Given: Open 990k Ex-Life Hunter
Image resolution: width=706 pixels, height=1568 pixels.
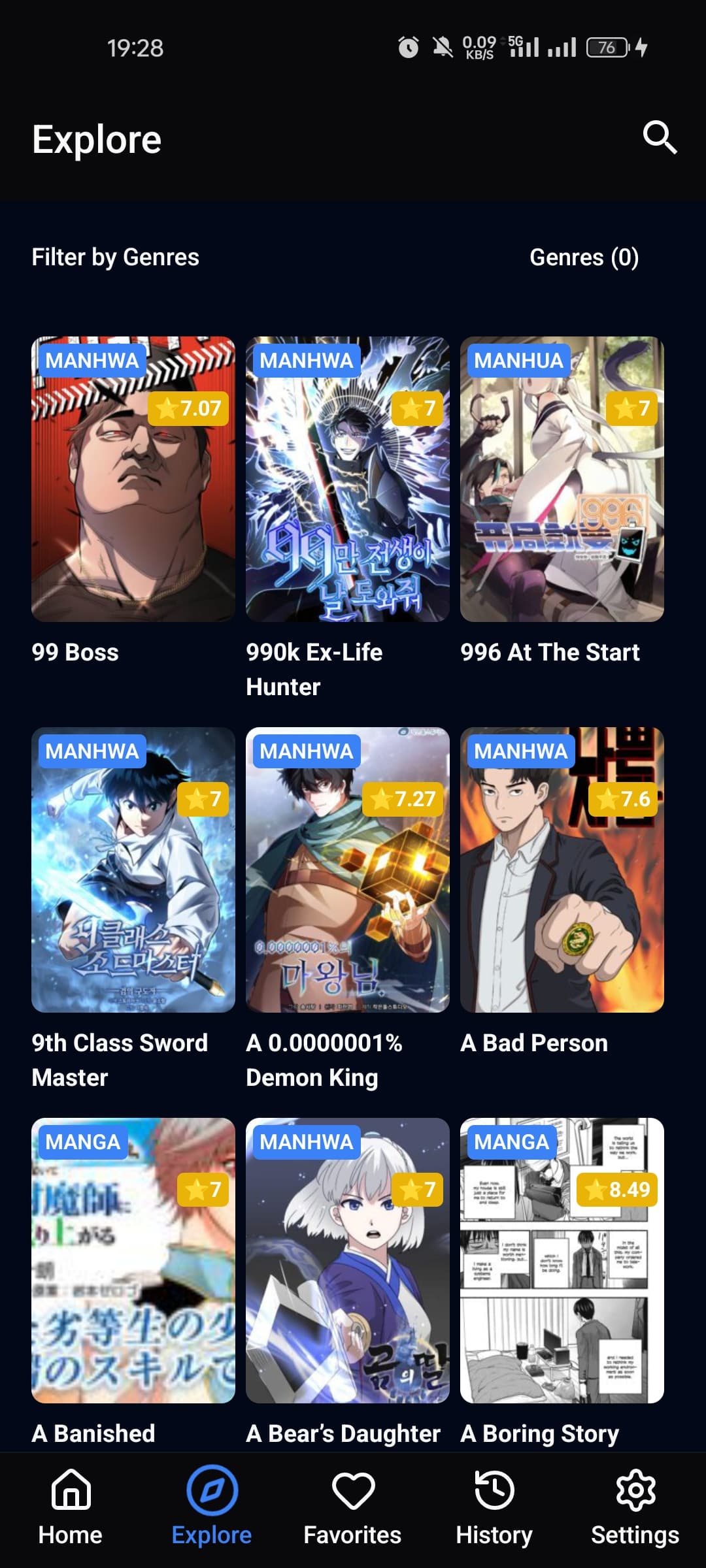Looking at the screenshot, I should (347, 479).
